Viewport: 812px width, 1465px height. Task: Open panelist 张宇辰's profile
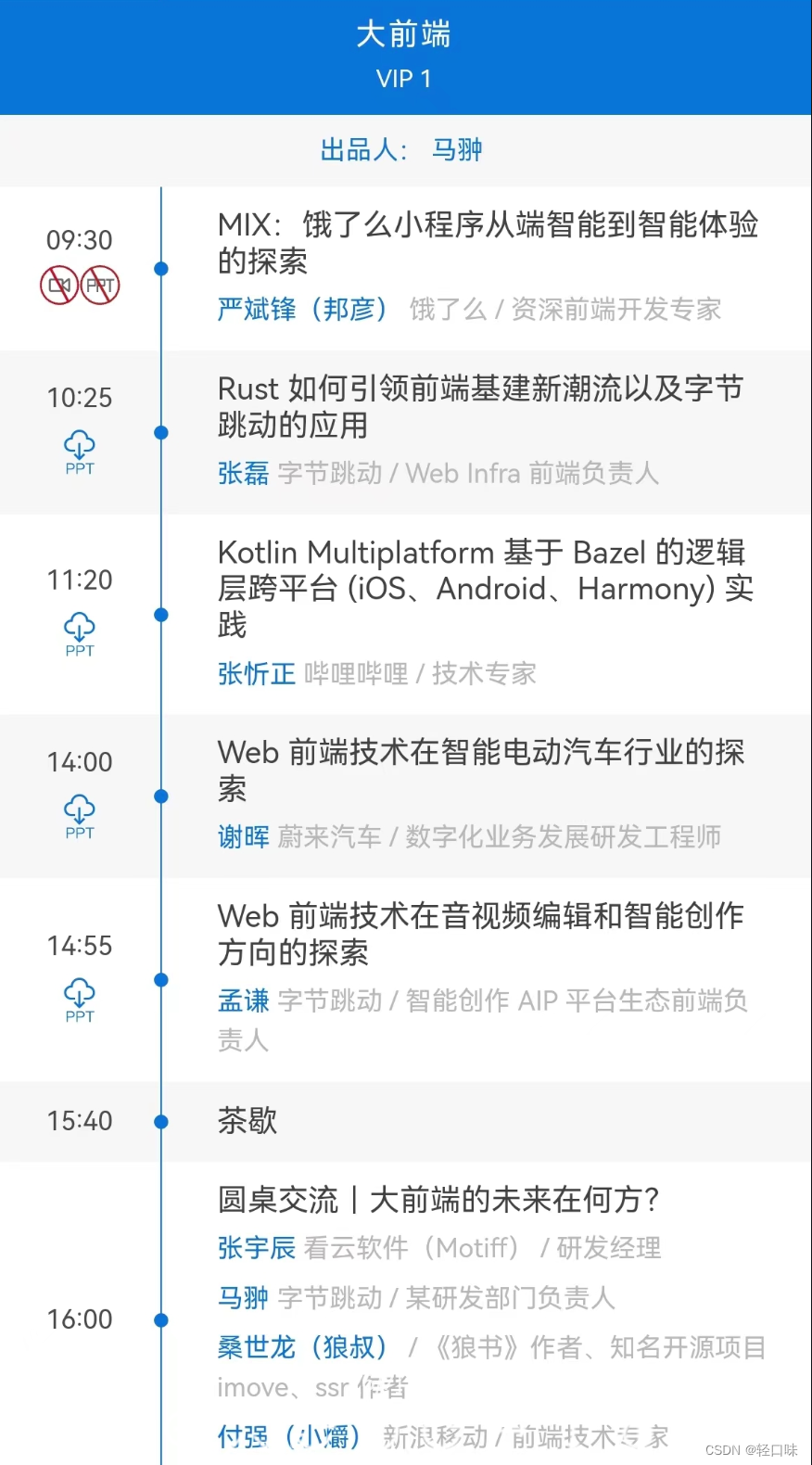(x=256, y=1248)
